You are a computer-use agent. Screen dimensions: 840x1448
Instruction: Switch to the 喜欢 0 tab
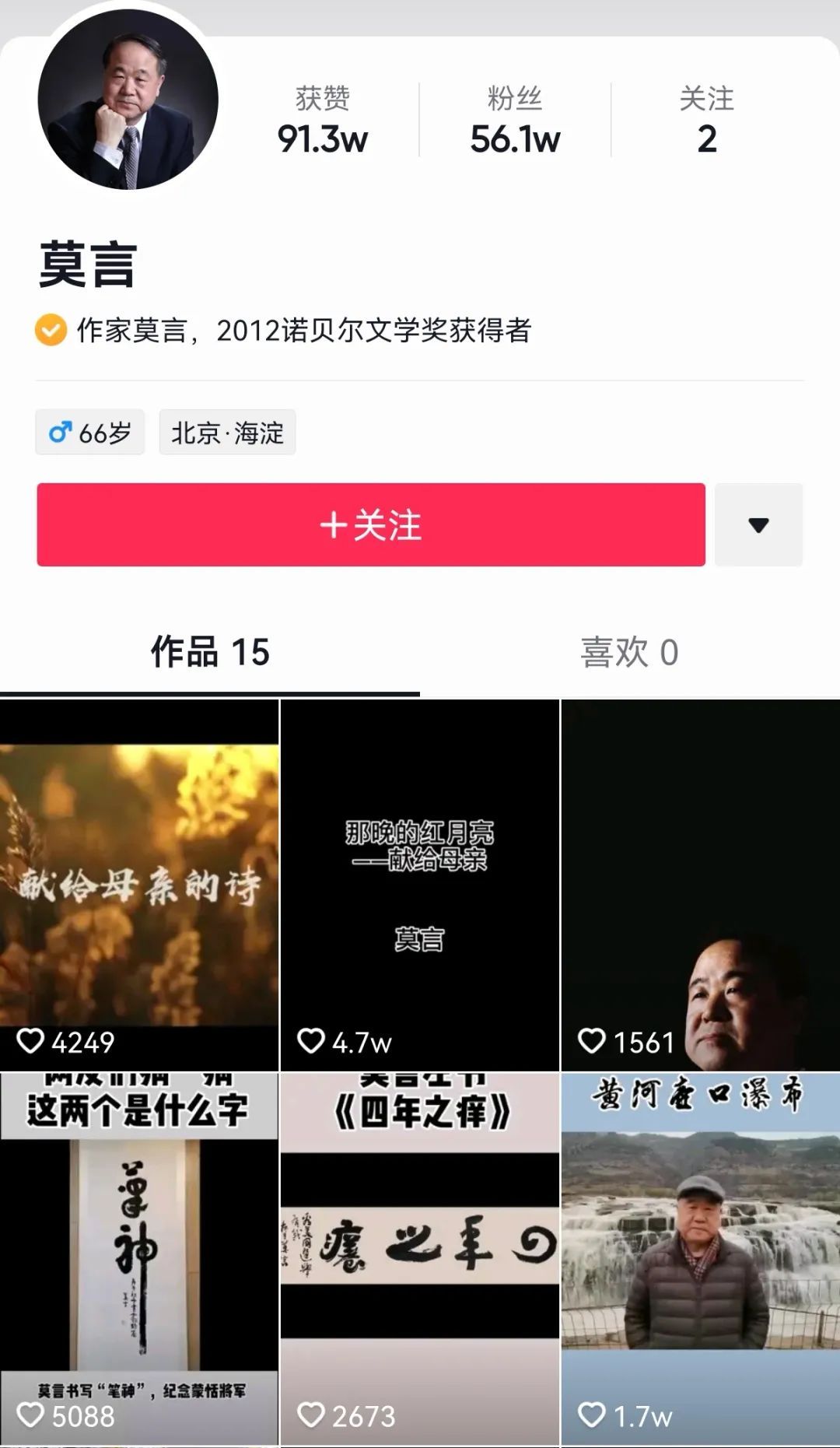tap(632, 654)
